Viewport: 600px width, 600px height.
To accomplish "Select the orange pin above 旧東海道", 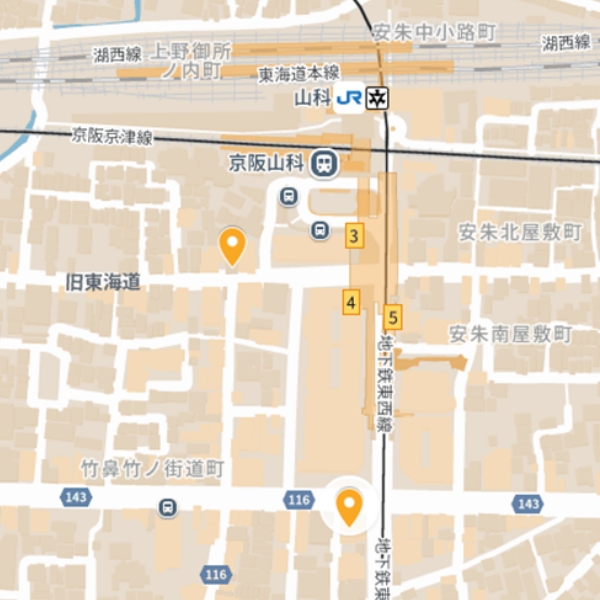I will click(x=232, y=245).
